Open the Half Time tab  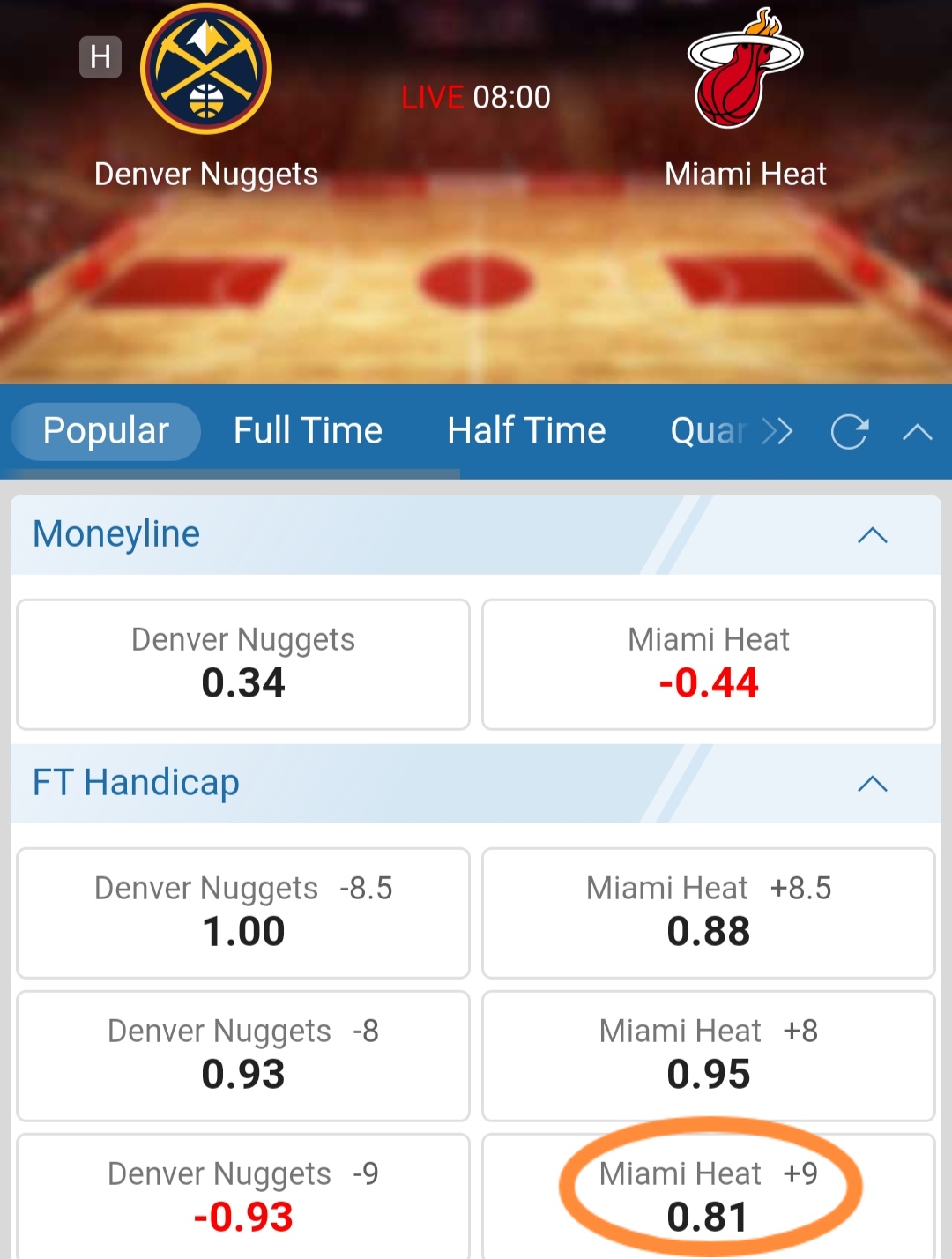tap(526, 431)
